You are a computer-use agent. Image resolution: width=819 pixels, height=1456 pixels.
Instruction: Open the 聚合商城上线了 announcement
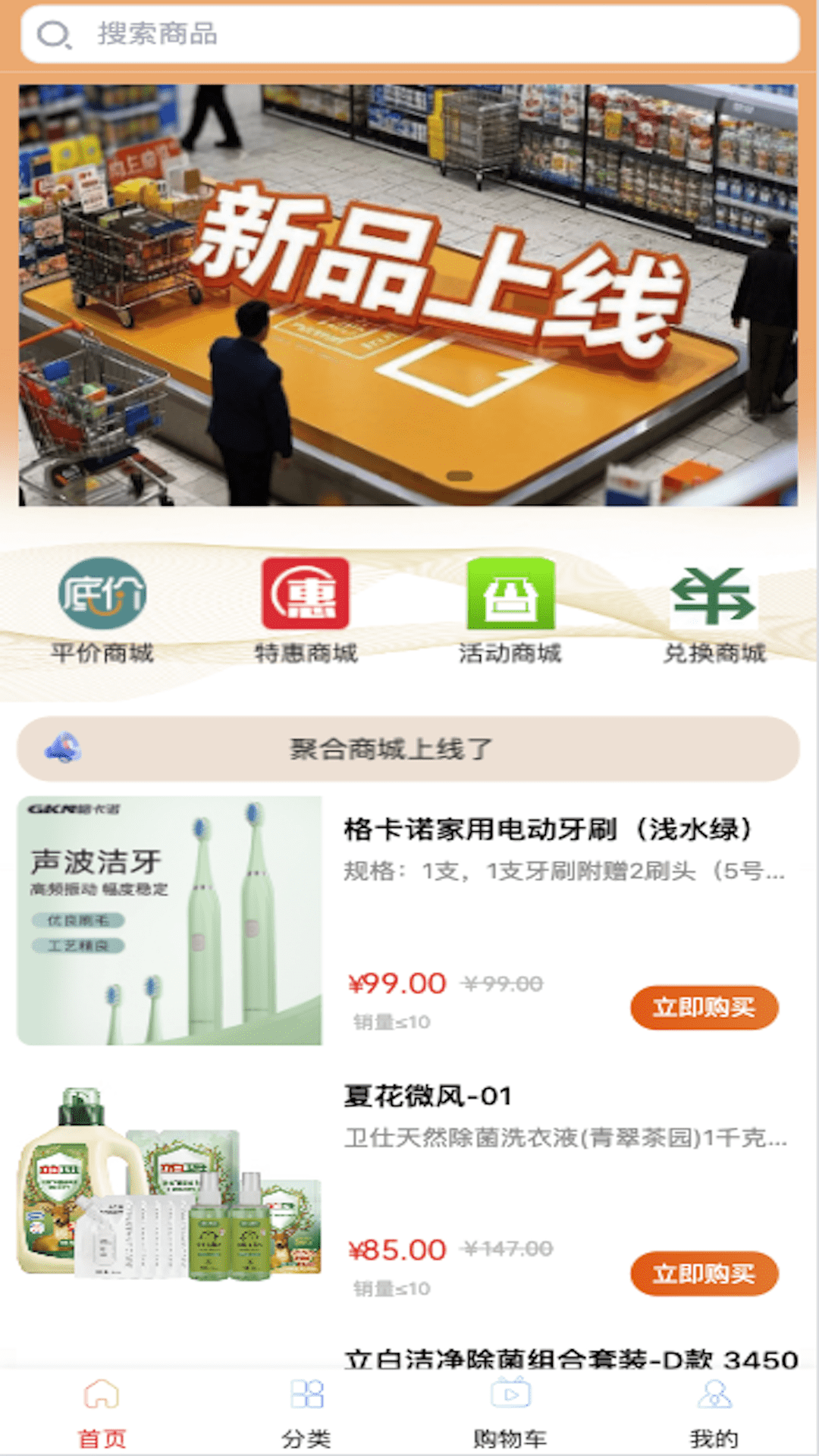click(x=408, y=749)
